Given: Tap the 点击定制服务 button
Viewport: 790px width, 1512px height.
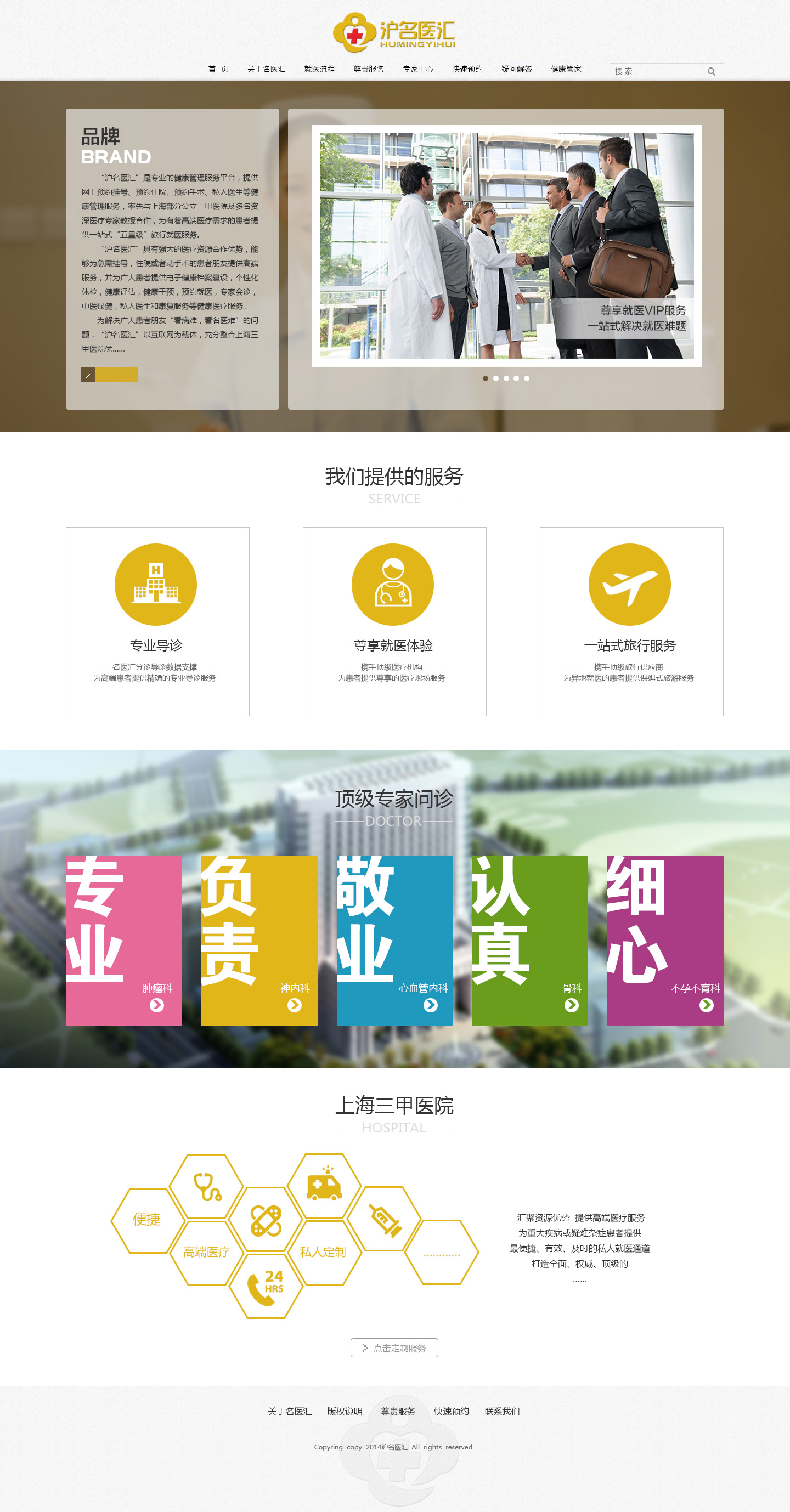Looking at the screenshot, I should [x=394, y=1347].
